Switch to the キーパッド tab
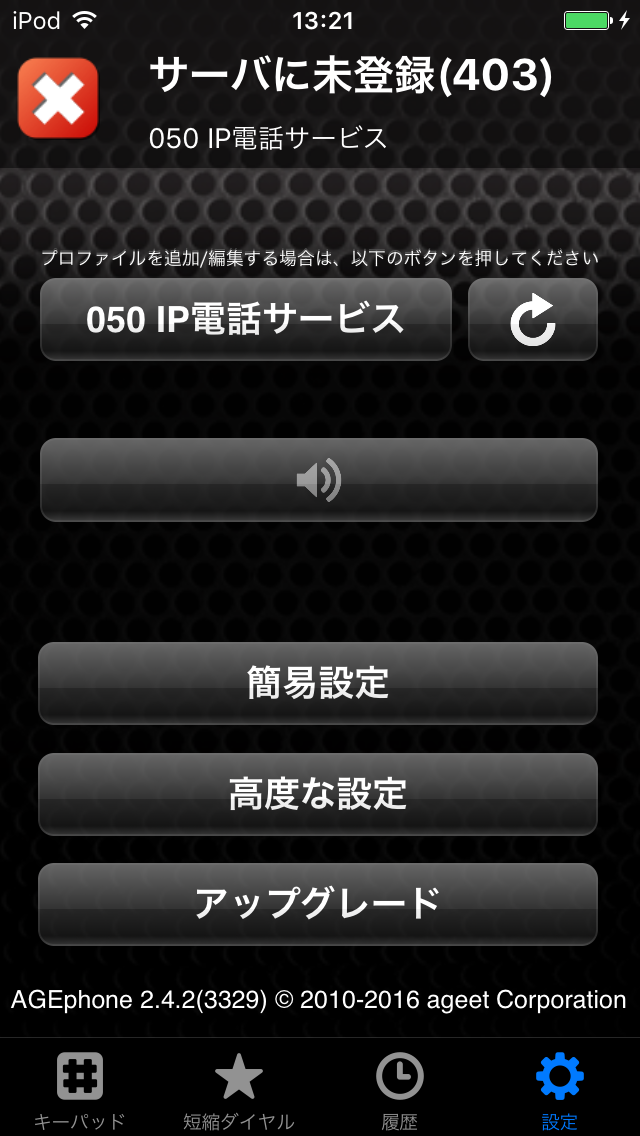Screen dimensions: 640x1136 click(80, 1089)
